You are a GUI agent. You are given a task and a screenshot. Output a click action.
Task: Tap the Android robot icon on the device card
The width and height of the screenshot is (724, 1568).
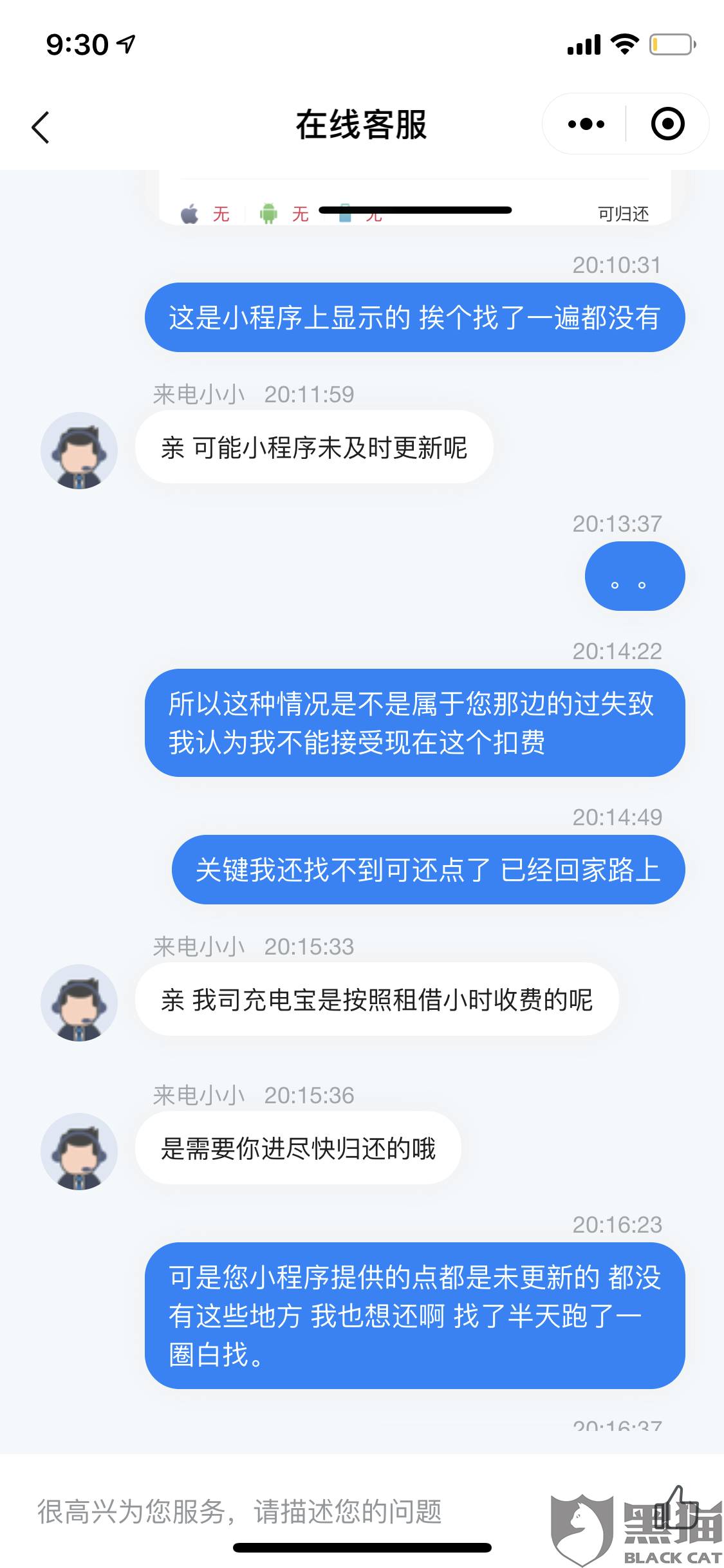(268, 213)
